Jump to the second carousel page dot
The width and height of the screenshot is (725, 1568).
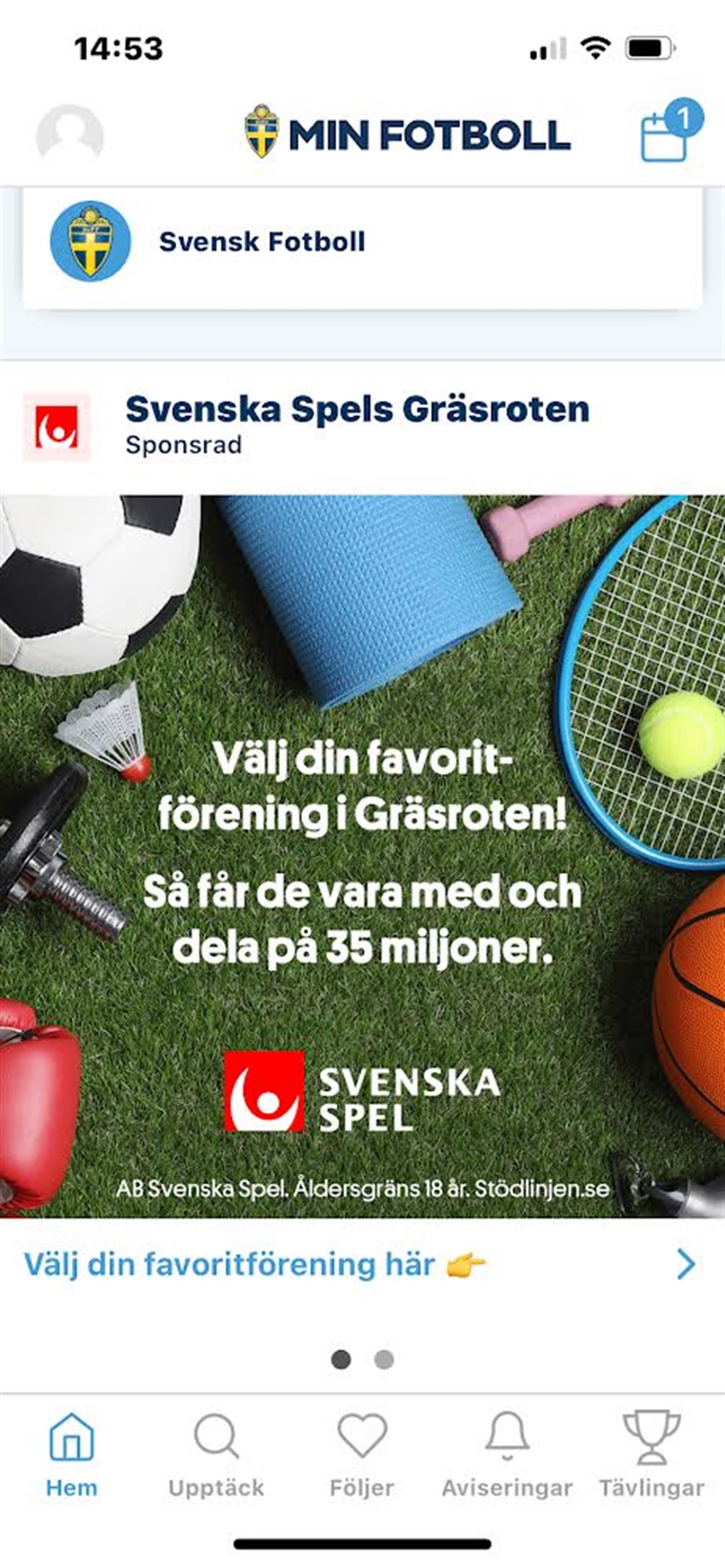pos(384,1359)
